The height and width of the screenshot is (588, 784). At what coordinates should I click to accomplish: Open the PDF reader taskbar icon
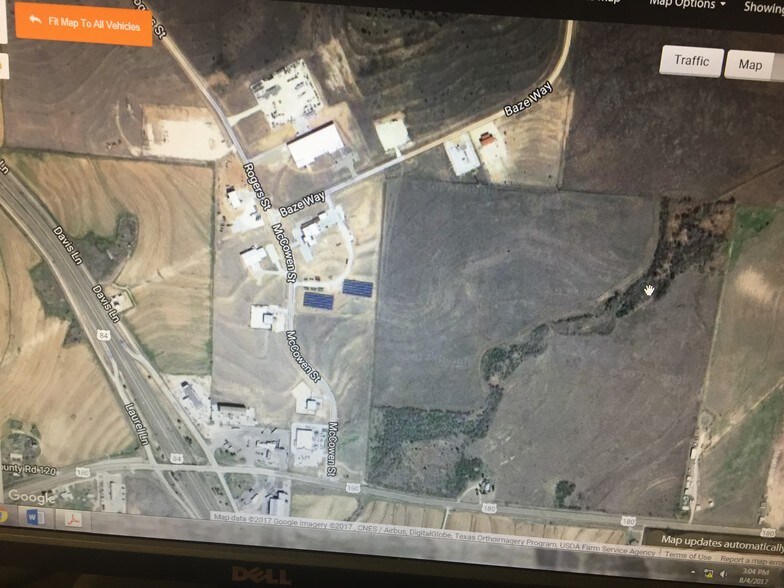[75, 521]
